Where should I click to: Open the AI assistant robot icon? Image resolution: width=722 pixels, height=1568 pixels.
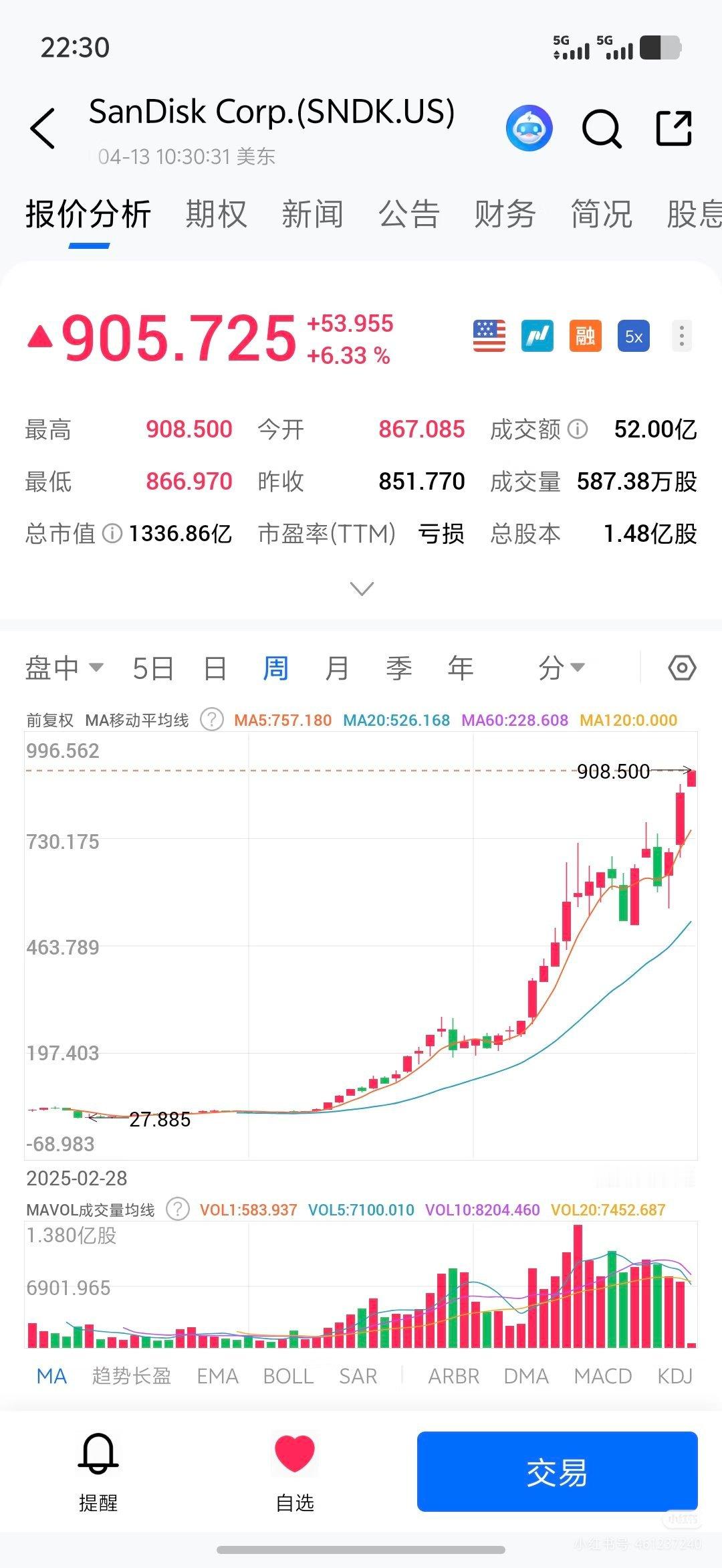(529, 126)
